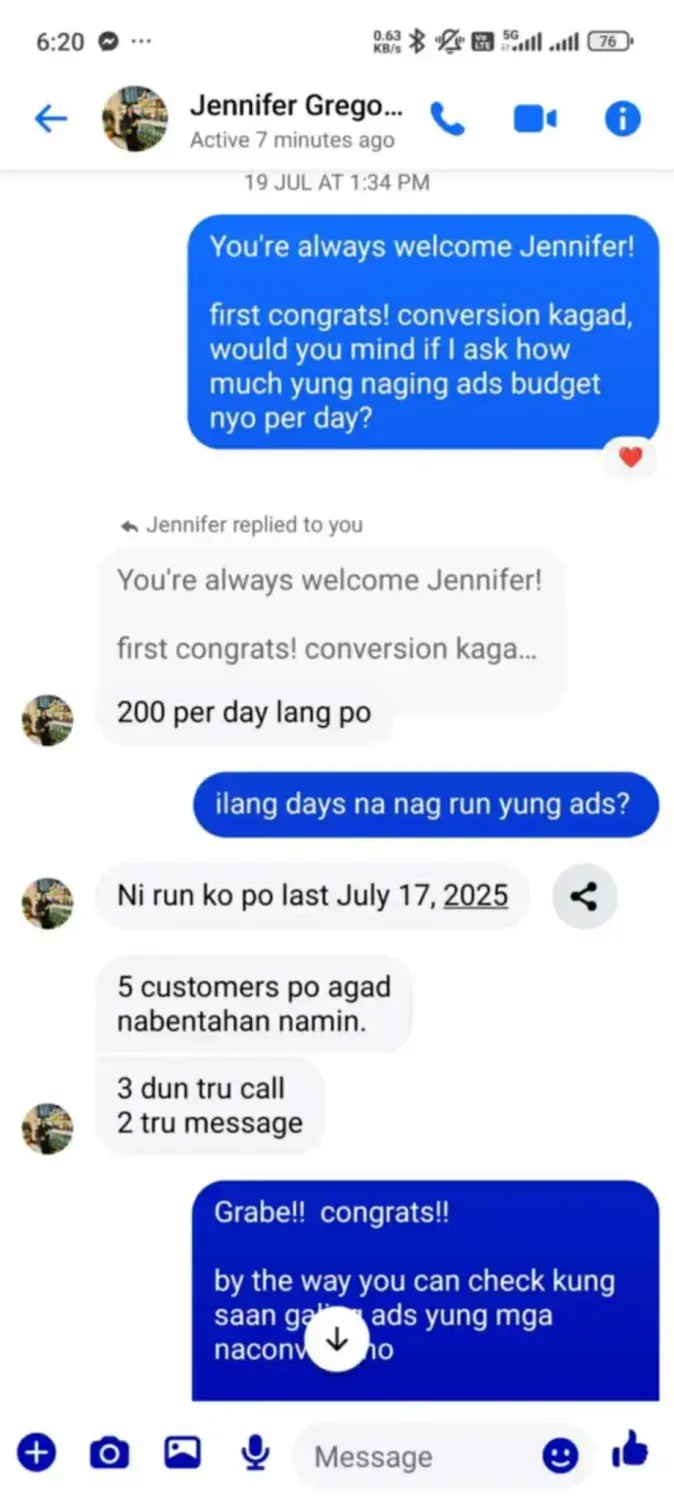Screen dimensions: 674x1500
Task: Jump to latest messages with down arrow
Action: coord(337,1341)
